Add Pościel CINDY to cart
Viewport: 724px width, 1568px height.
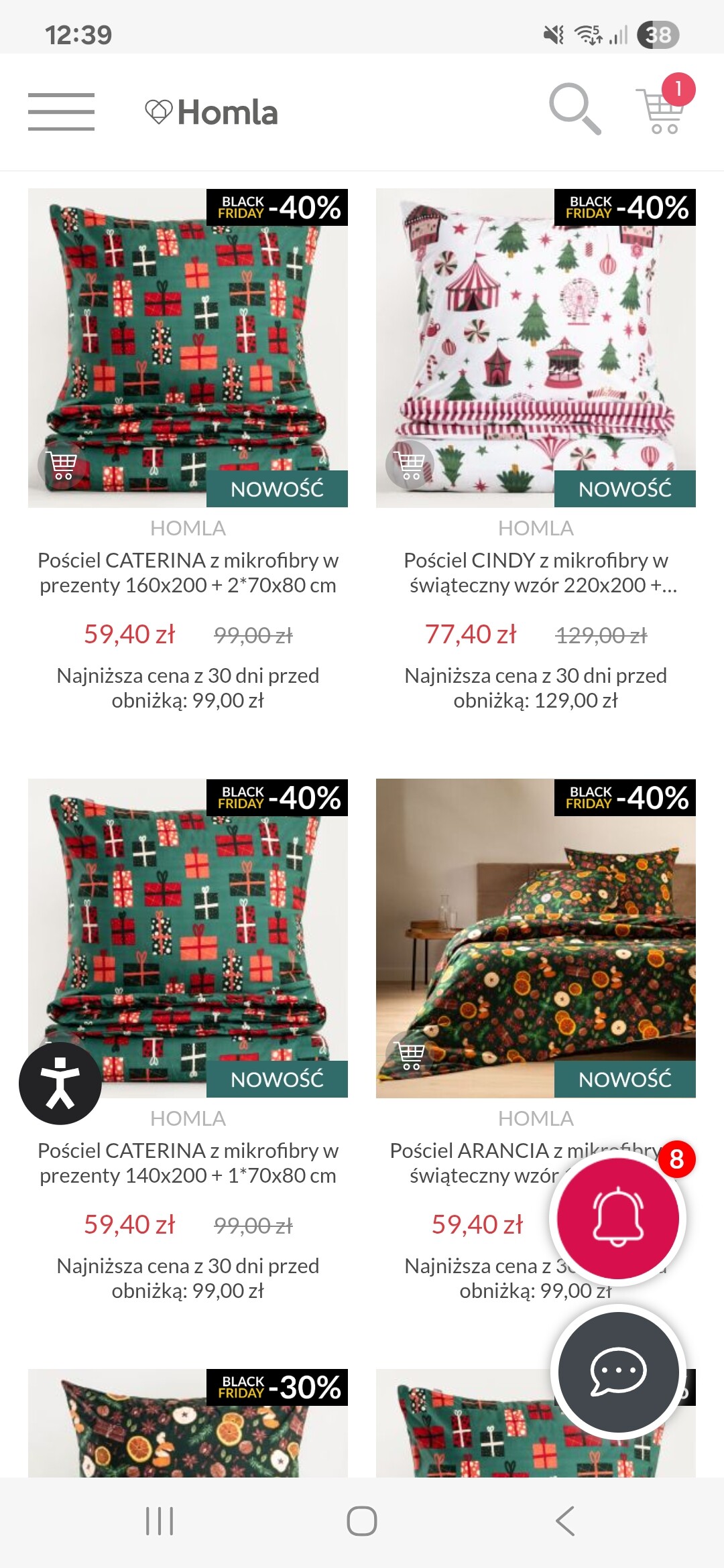click(x=410, y=464)
